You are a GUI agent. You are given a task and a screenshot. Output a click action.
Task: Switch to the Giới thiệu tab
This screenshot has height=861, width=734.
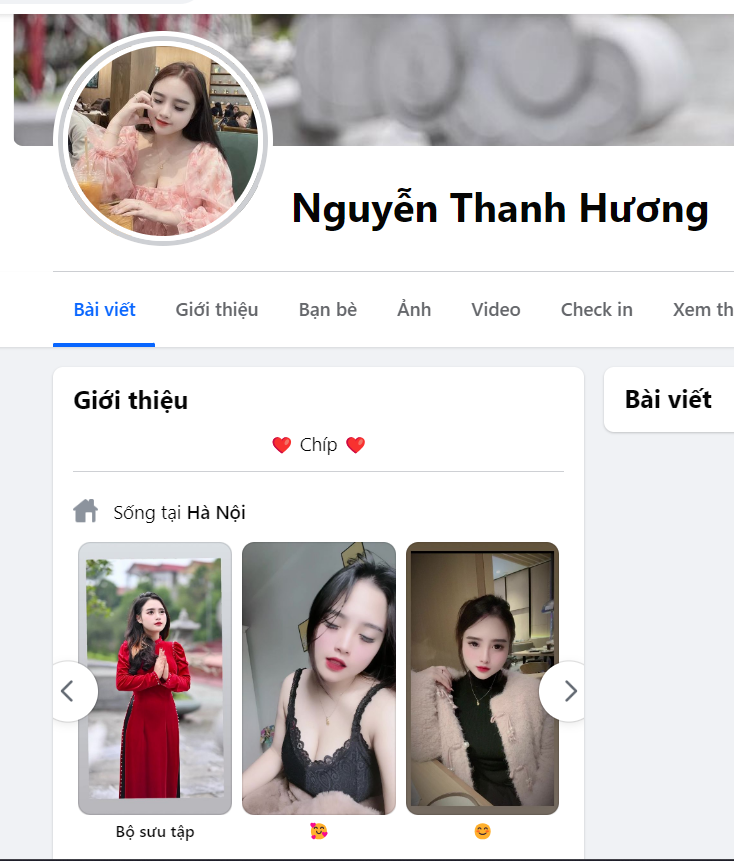point(216,310)
